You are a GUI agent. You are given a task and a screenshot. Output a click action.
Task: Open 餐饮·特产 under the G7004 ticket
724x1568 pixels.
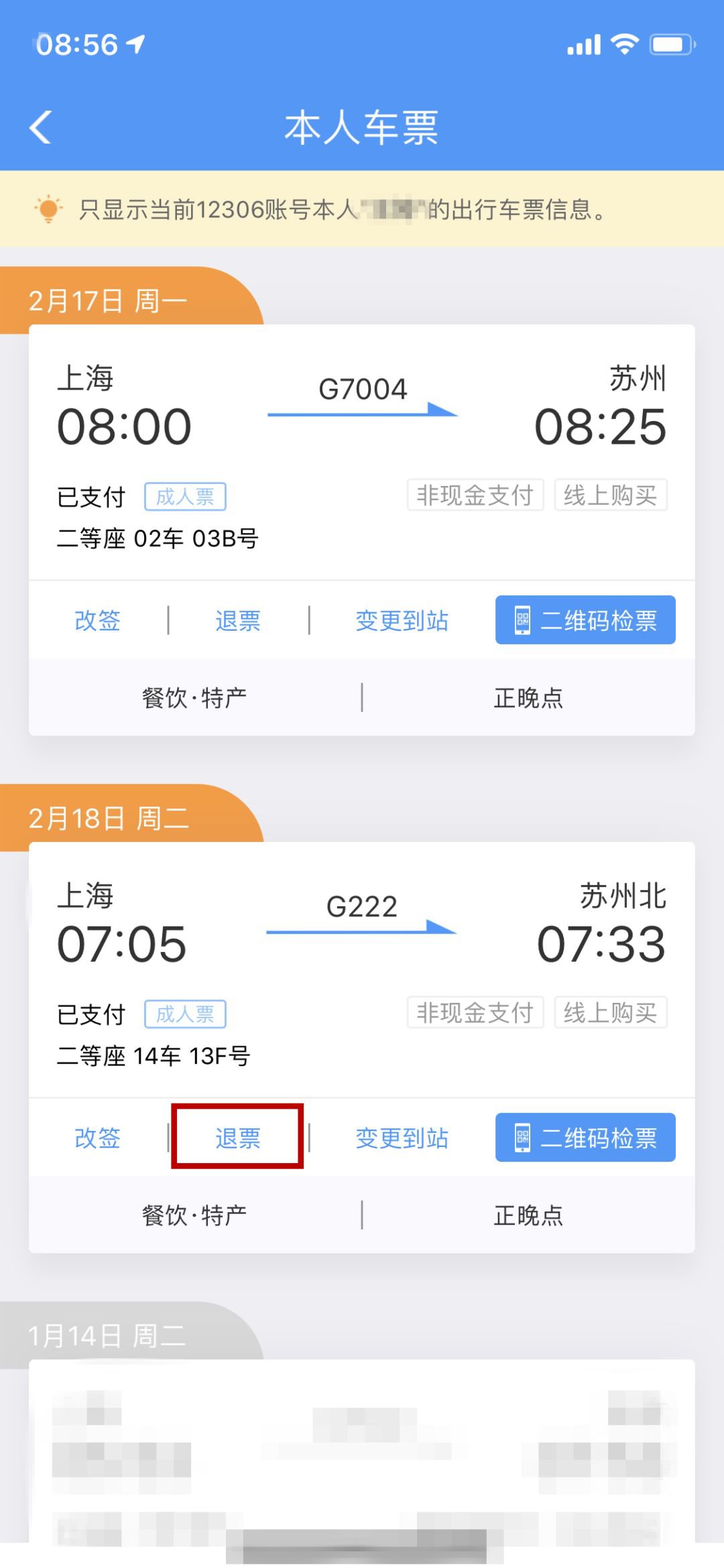[x=194, y=698]
